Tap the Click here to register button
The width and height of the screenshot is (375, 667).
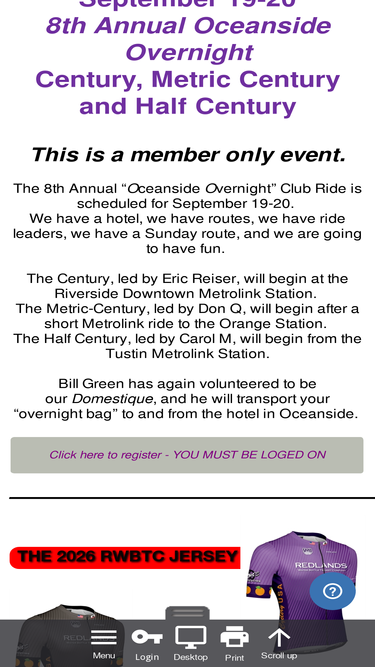point(187,455)
